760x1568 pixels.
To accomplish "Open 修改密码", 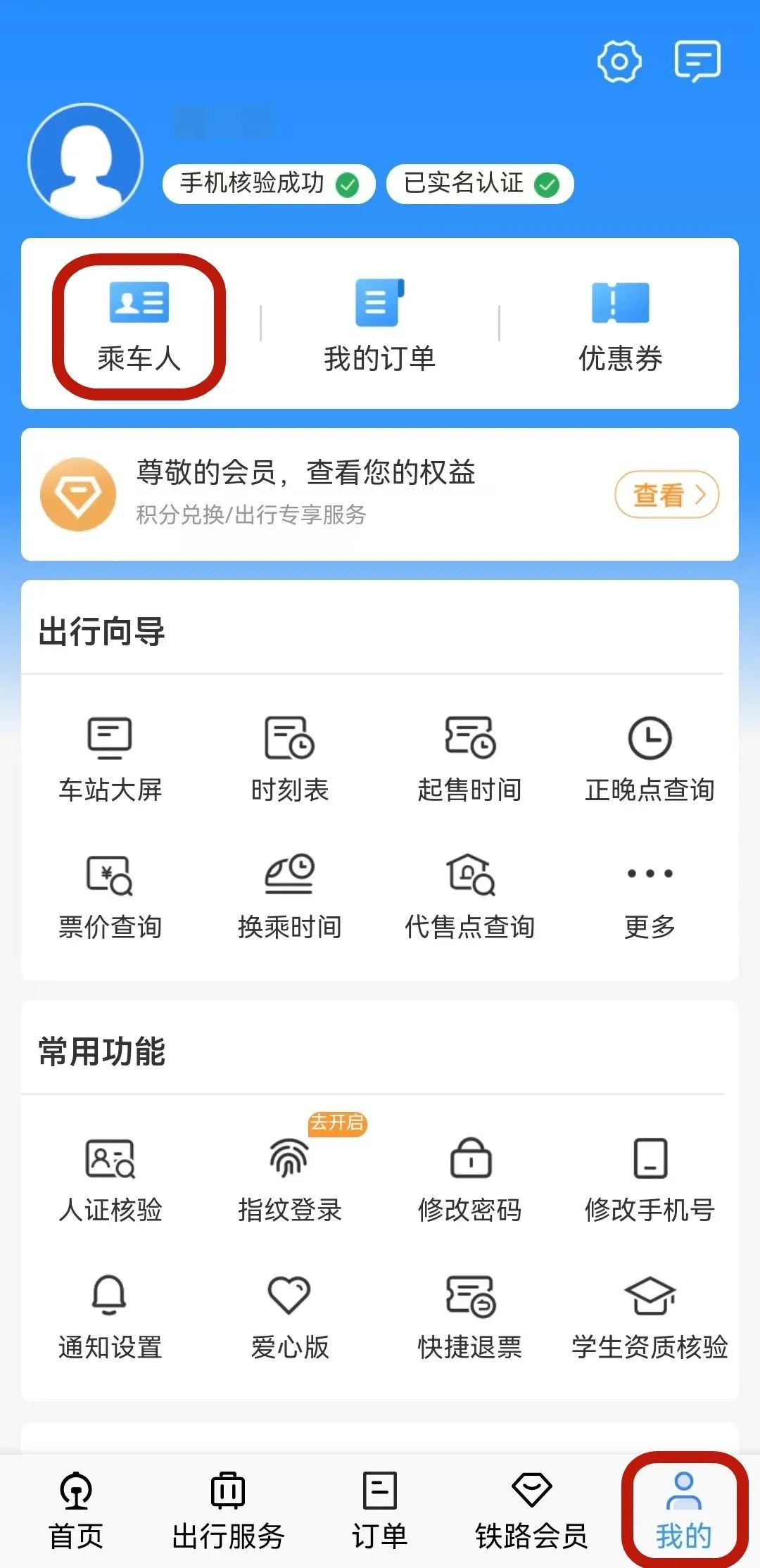I will click(x=469, y=1179).
